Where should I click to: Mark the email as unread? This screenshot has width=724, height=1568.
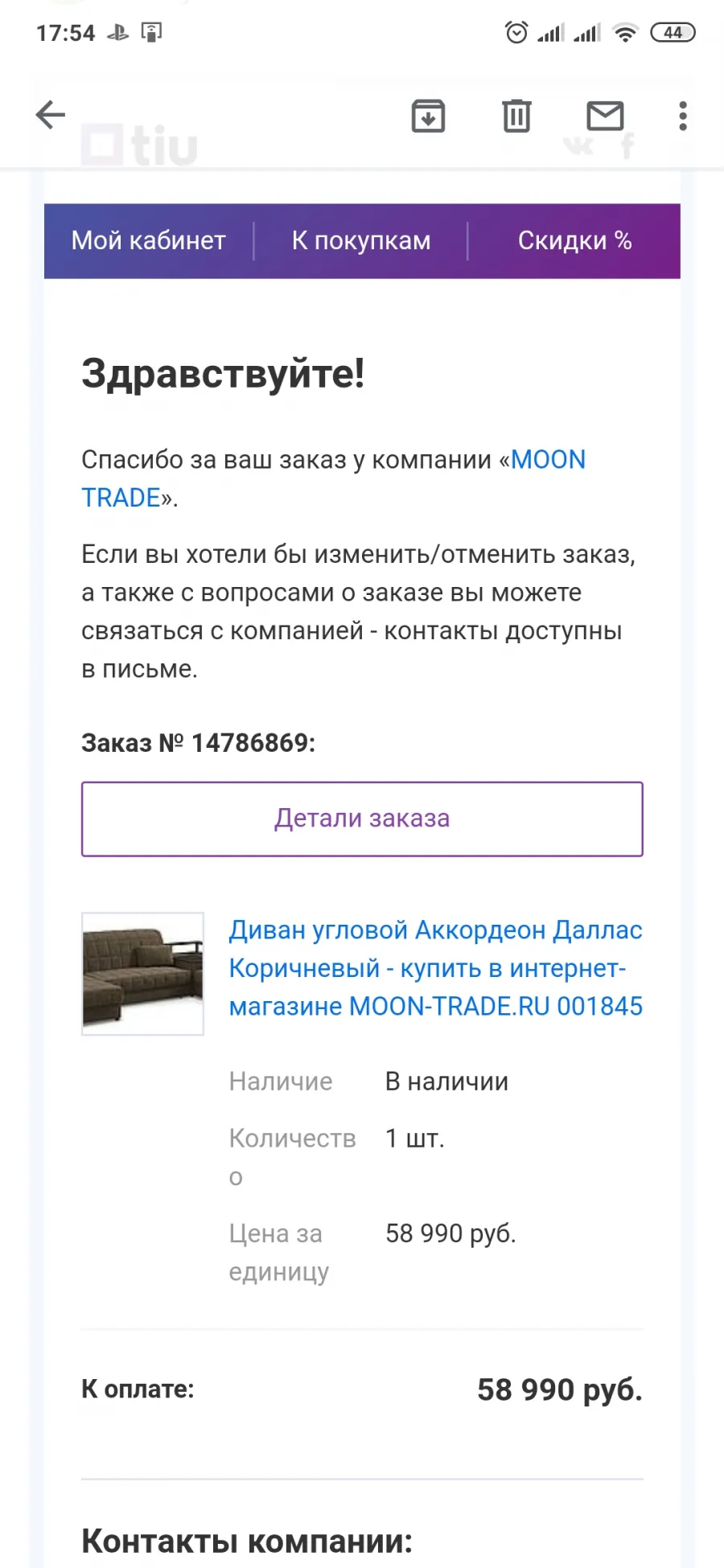click(605, 116)
